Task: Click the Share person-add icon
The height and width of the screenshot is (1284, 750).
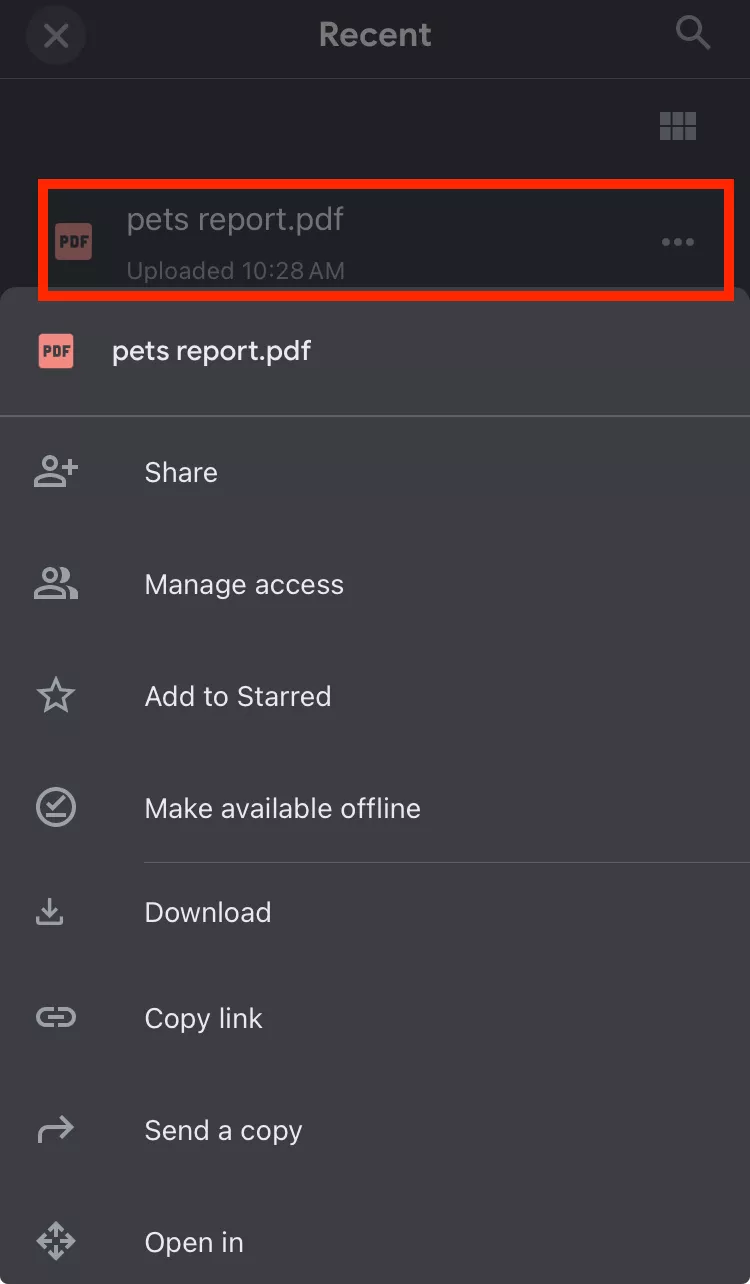Action: pos(56,471)
